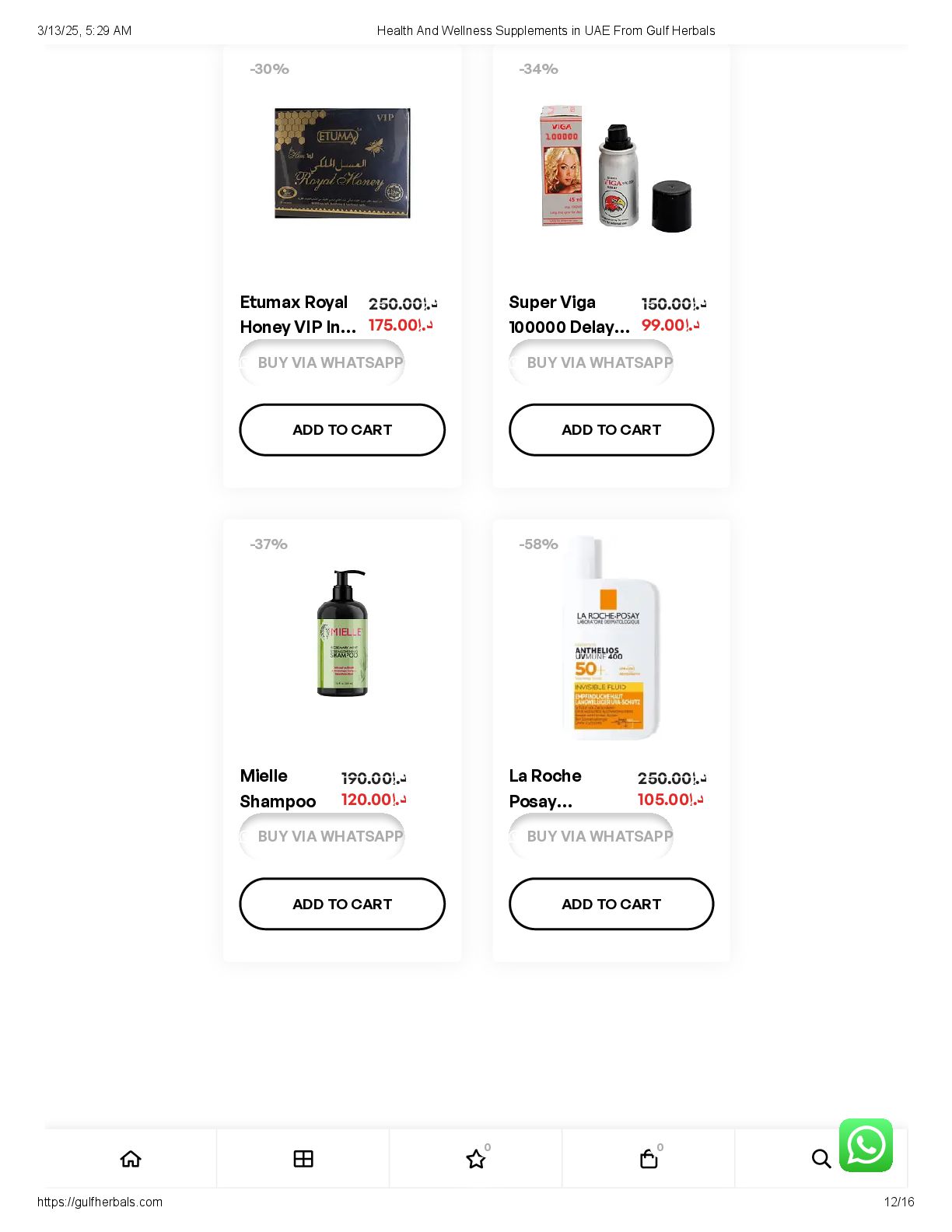
Task: Buy Super Viga 100000 via WhatsApp
Action: [591, 362]
